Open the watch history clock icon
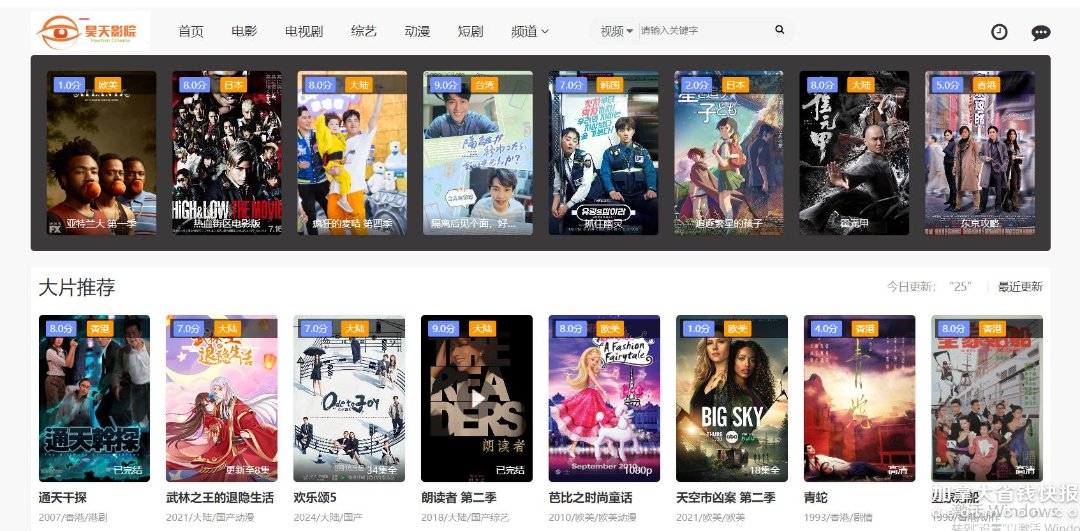The image size is (1080, 531). coord(999,32)
